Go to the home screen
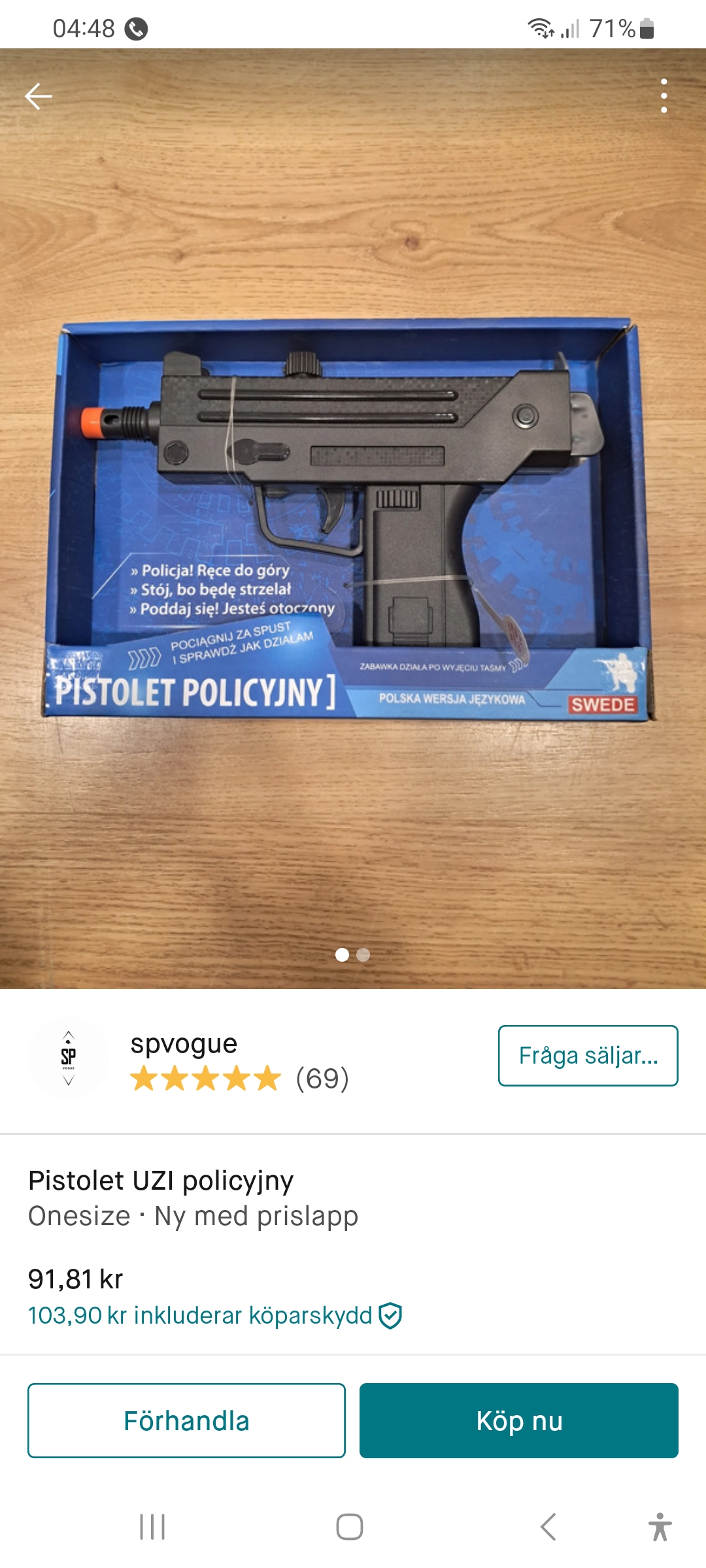This screenshot has height=1568, width=706. [x=350, y=1527]
